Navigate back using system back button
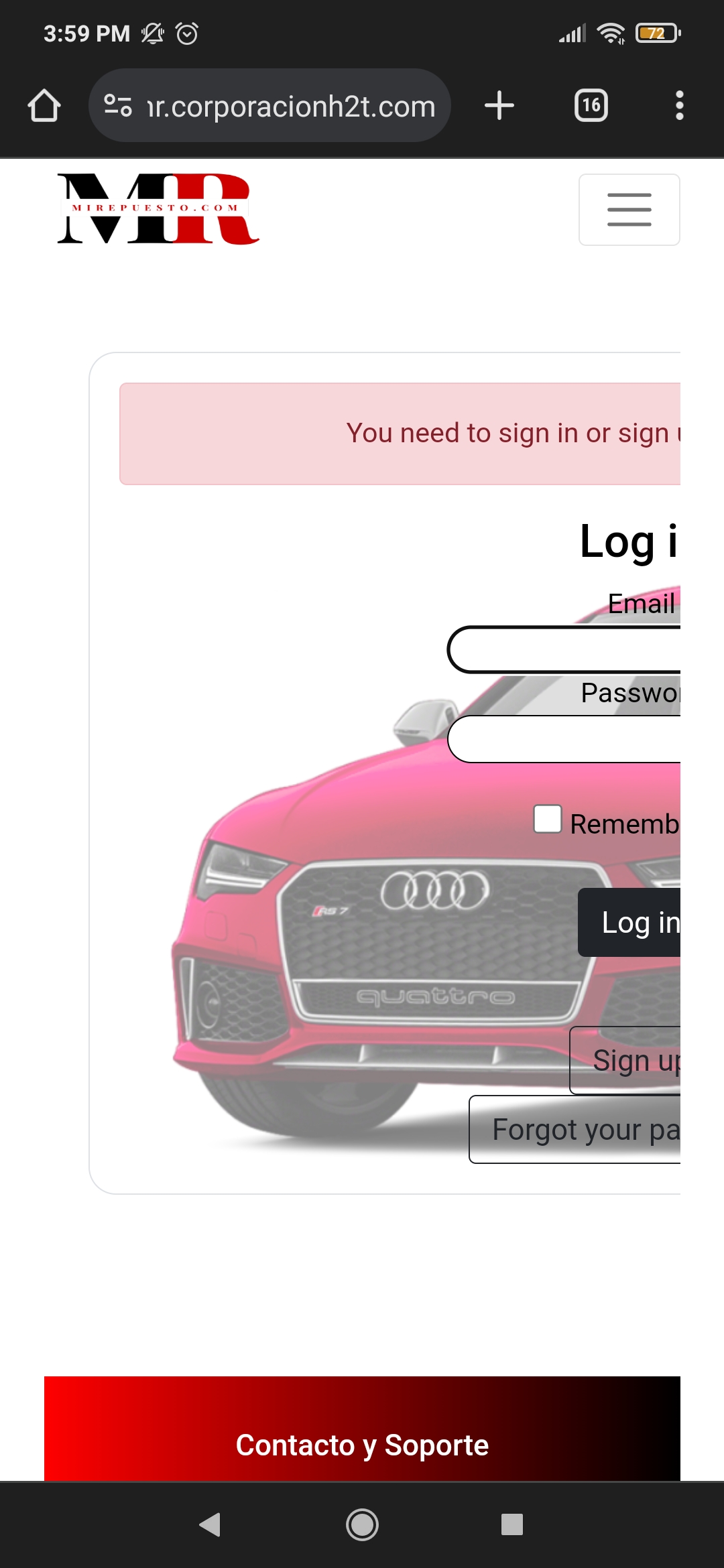Screen dimensions: 724x1568 tap(210, 1524)
